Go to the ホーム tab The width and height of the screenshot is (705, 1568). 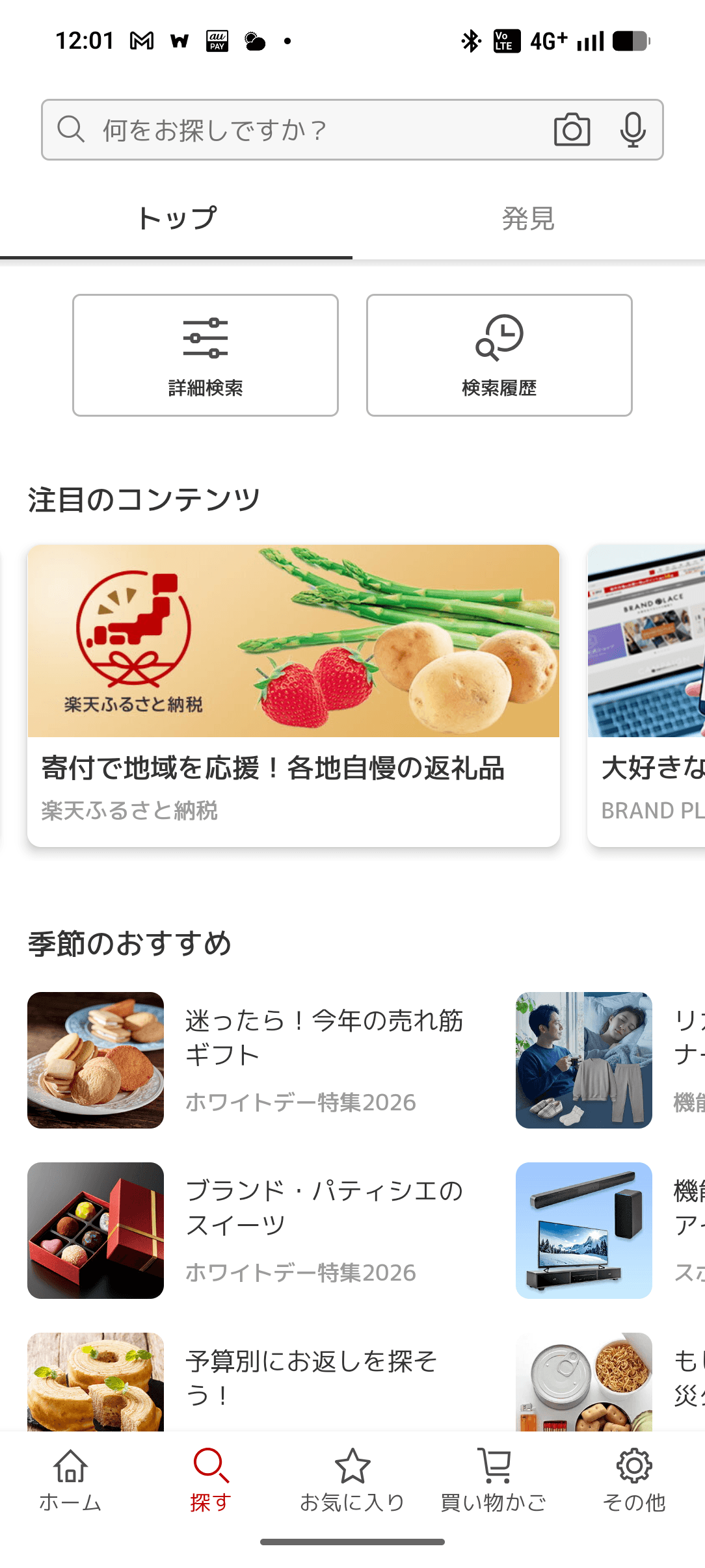pos(70,1480)
